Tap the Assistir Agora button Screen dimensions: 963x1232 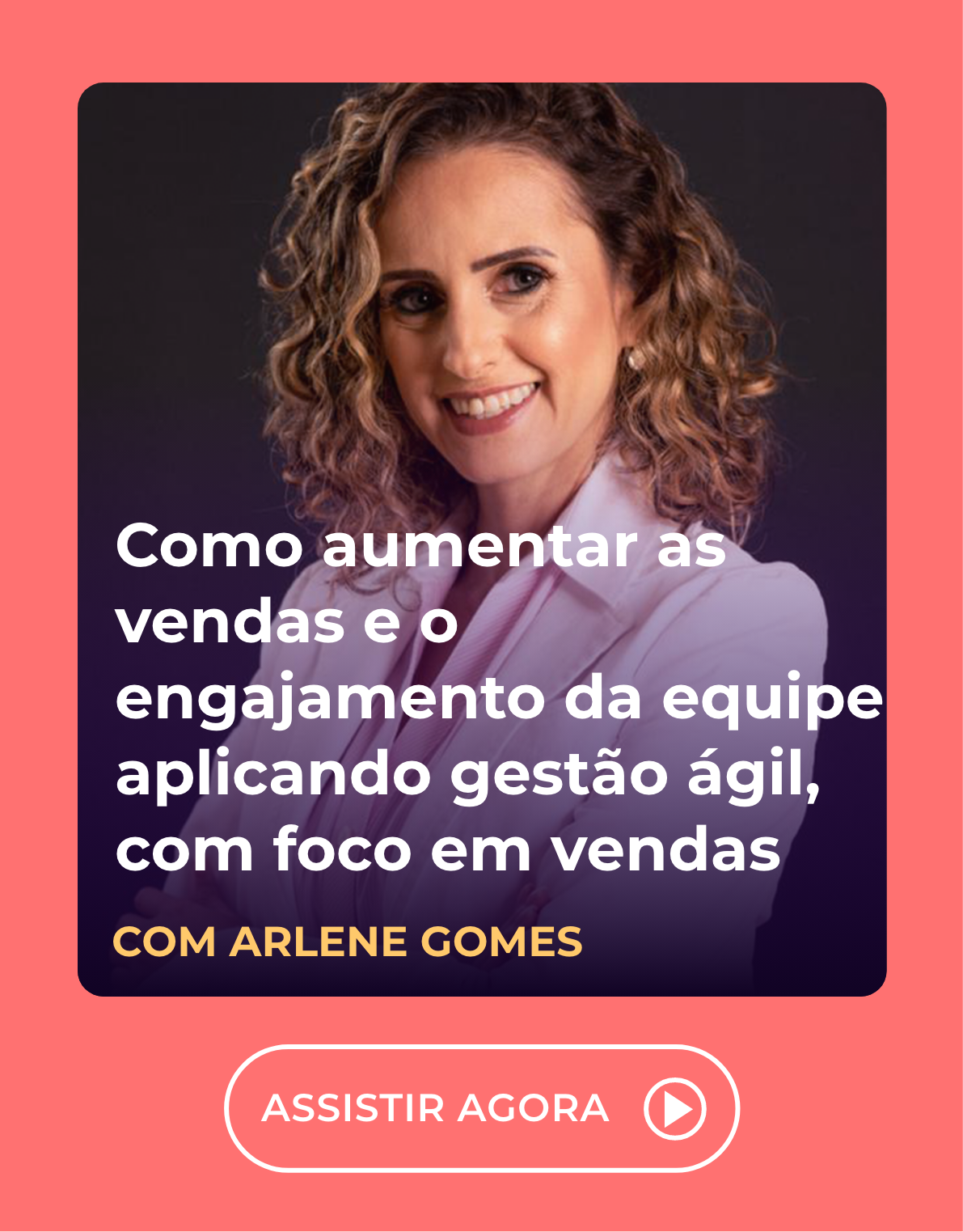[x=481, y=1108]
